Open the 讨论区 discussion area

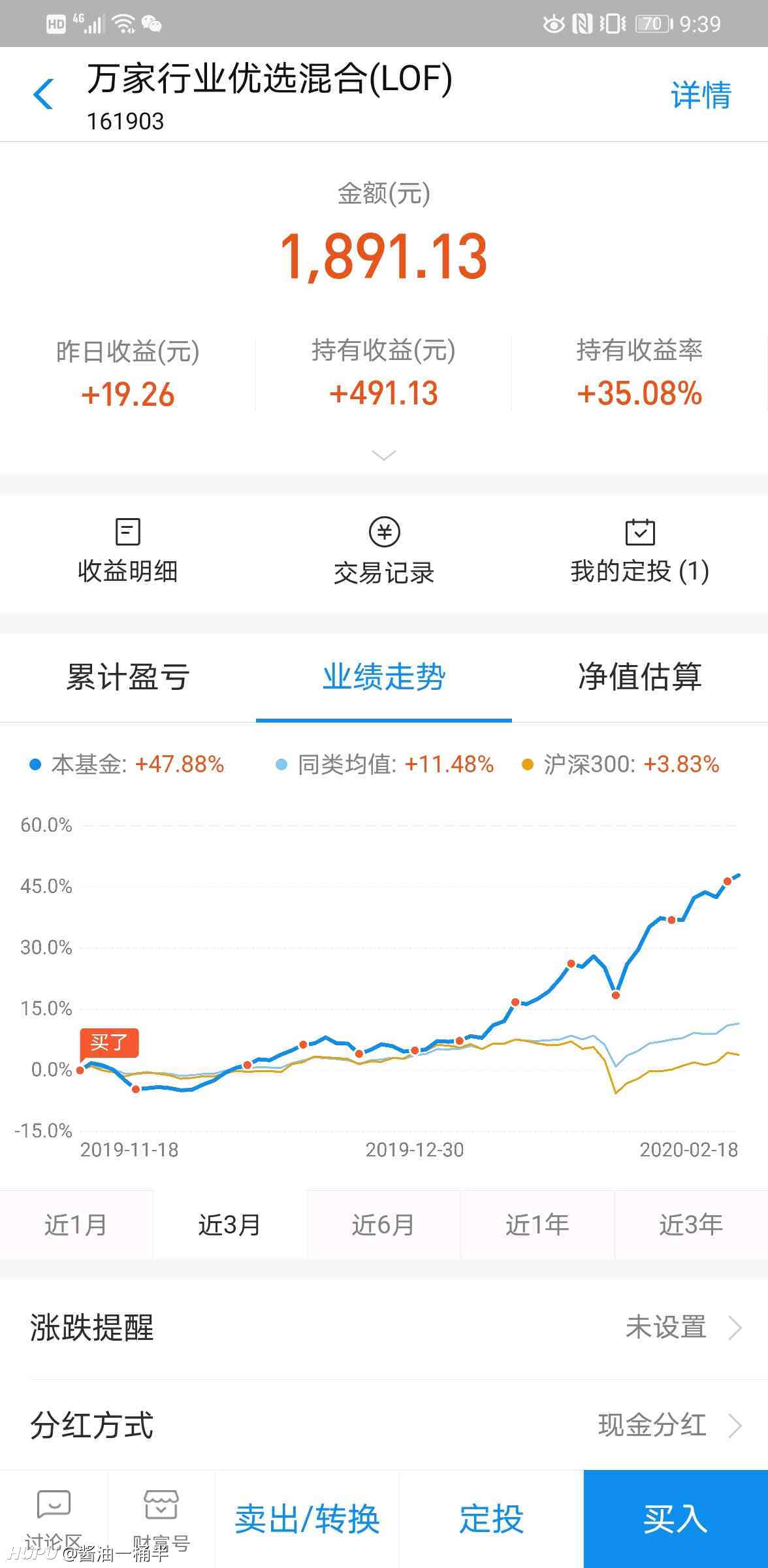(x=54, y=1519)
